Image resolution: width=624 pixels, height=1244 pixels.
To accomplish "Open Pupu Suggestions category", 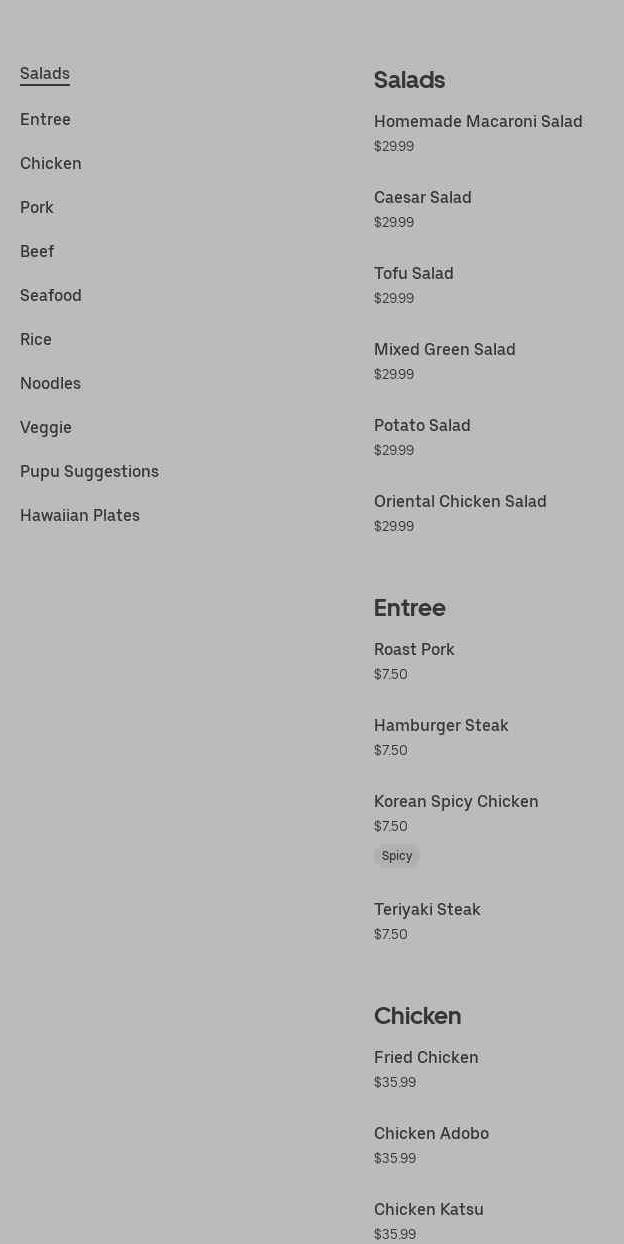I will pos(89,472).
